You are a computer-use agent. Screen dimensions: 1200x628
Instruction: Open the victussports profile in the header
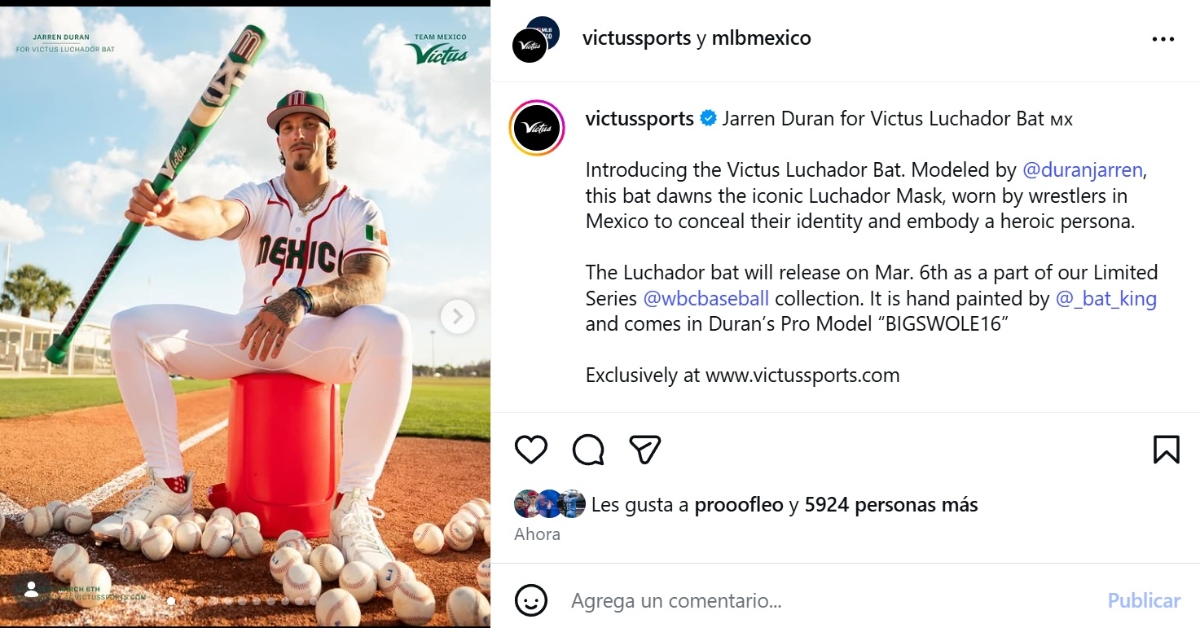click(x=636, y=38)
